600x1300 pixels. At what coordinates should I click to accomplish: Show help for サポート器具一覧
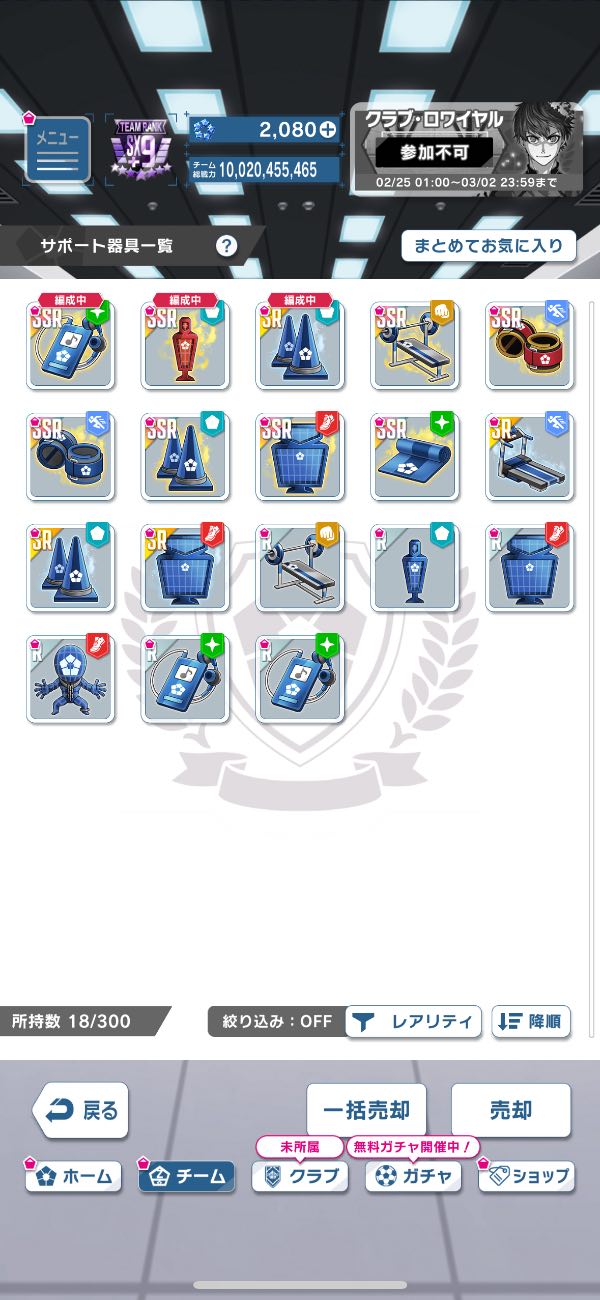coord(227,246)
